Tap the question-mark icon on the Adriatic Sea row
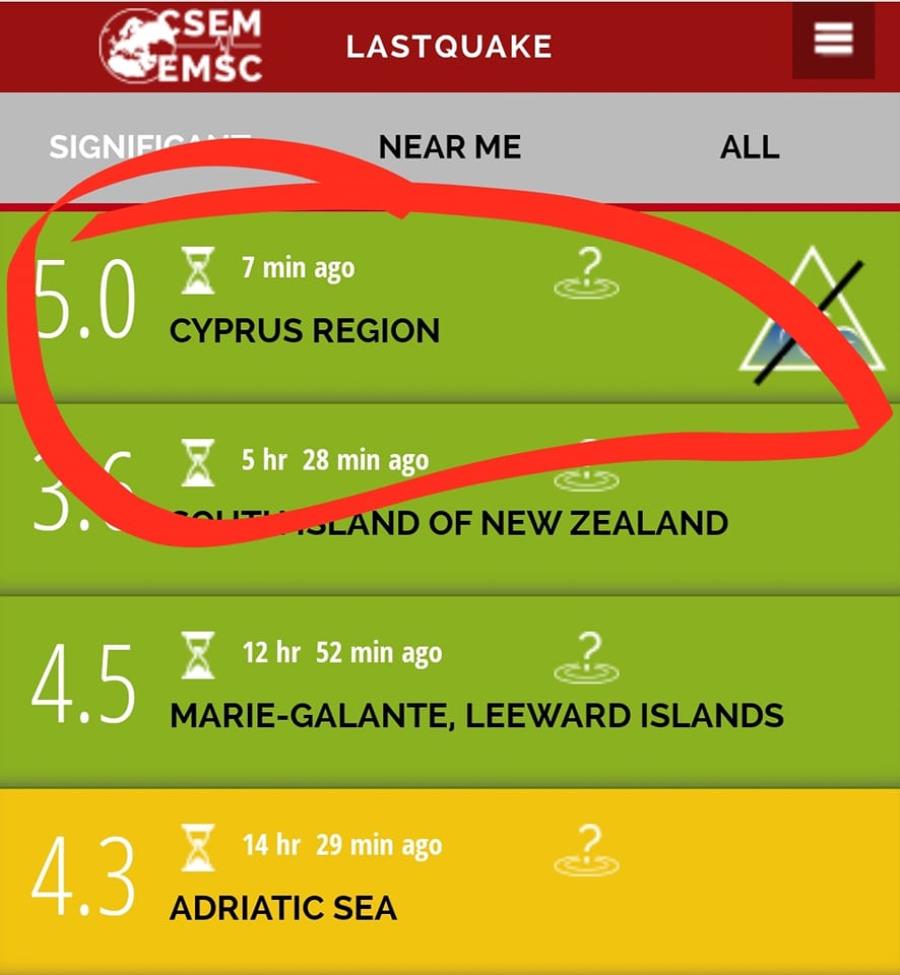This screenshot has height=975, width=900. (x=587, y=851)
